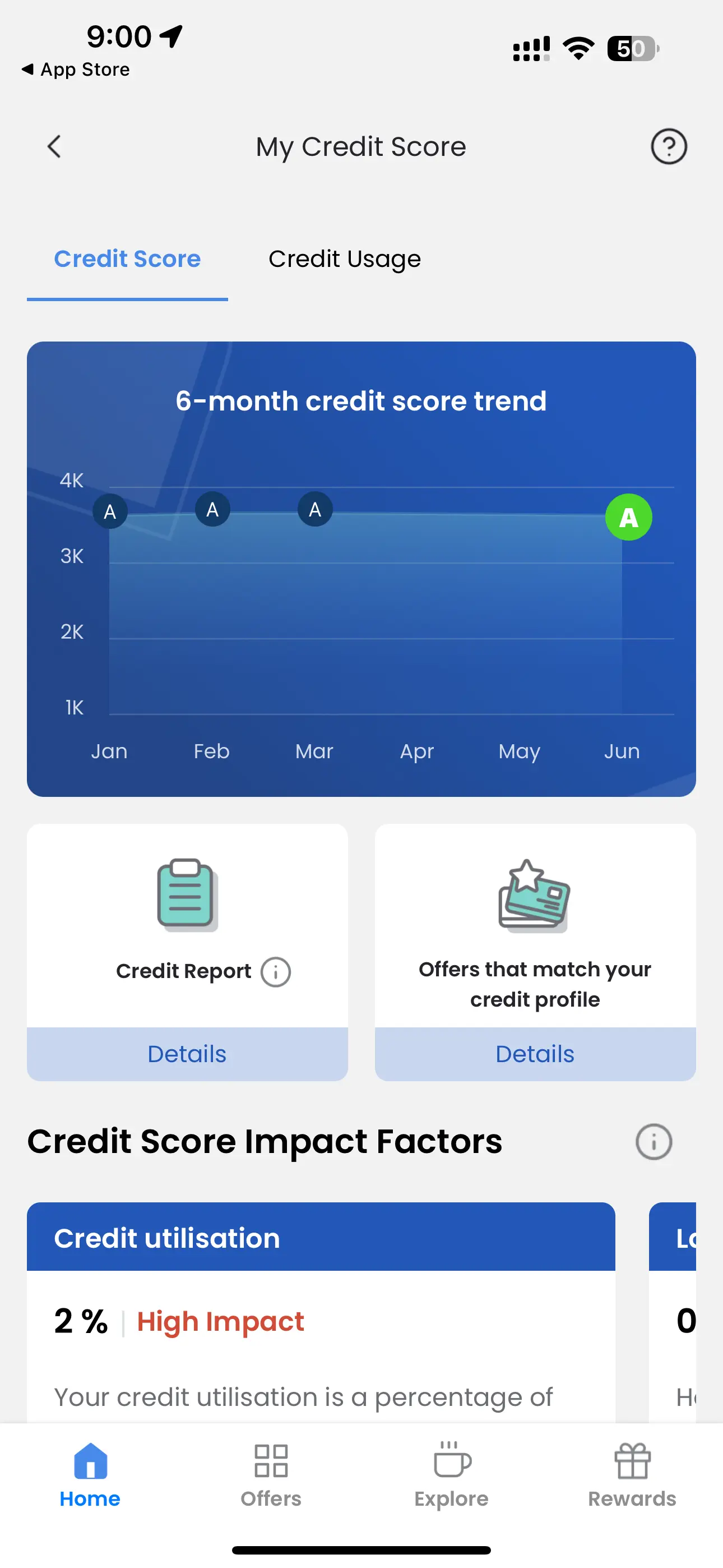Select the January score marker

[110, 511]
